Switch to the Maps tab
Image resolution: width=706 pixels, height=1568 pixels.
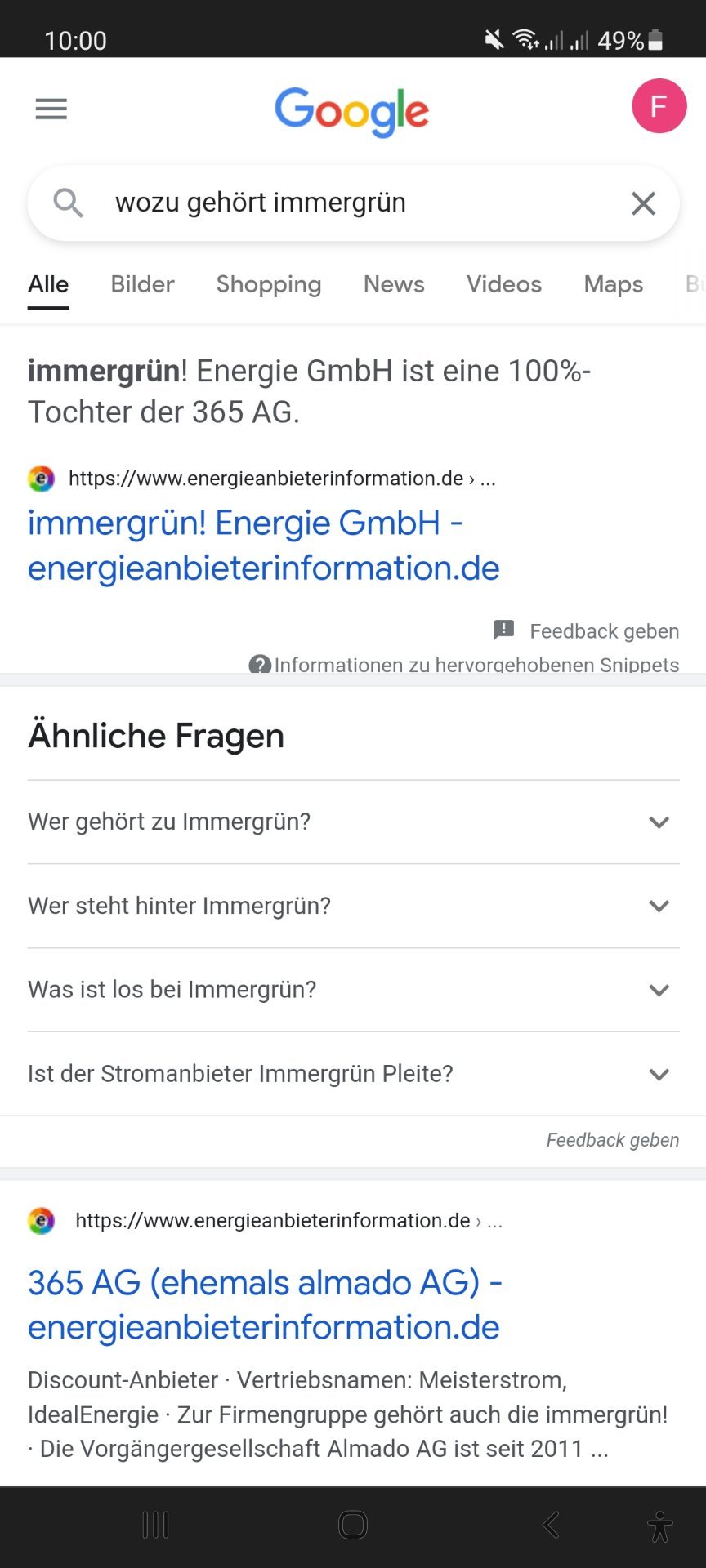pyautogui.click(x=613, y=284)
